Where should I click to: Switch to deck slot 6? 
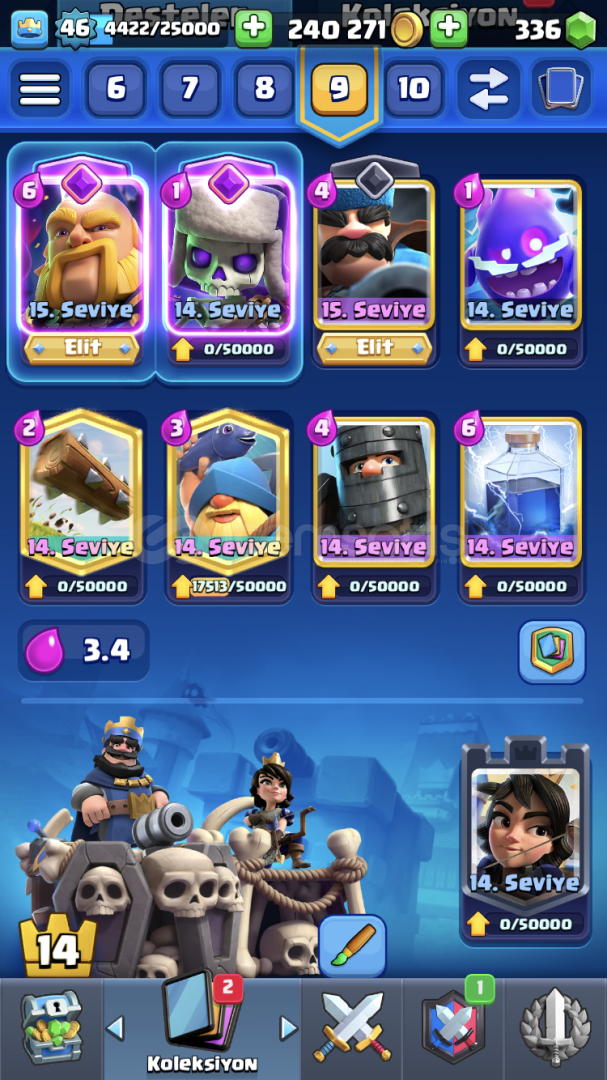[116, 89]
